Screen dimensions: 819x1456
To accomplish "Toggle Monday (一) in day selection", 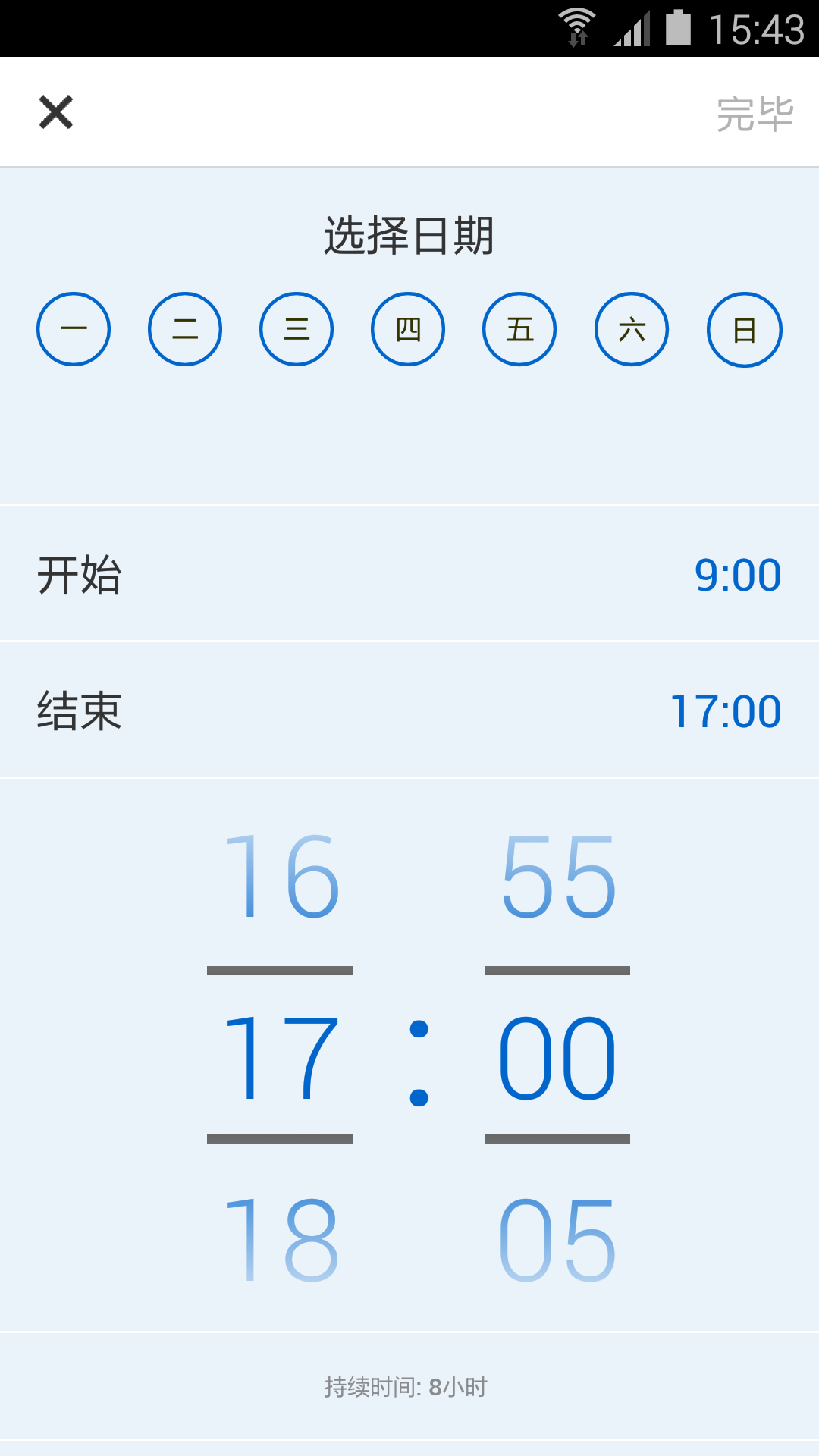I will (74, 328).
